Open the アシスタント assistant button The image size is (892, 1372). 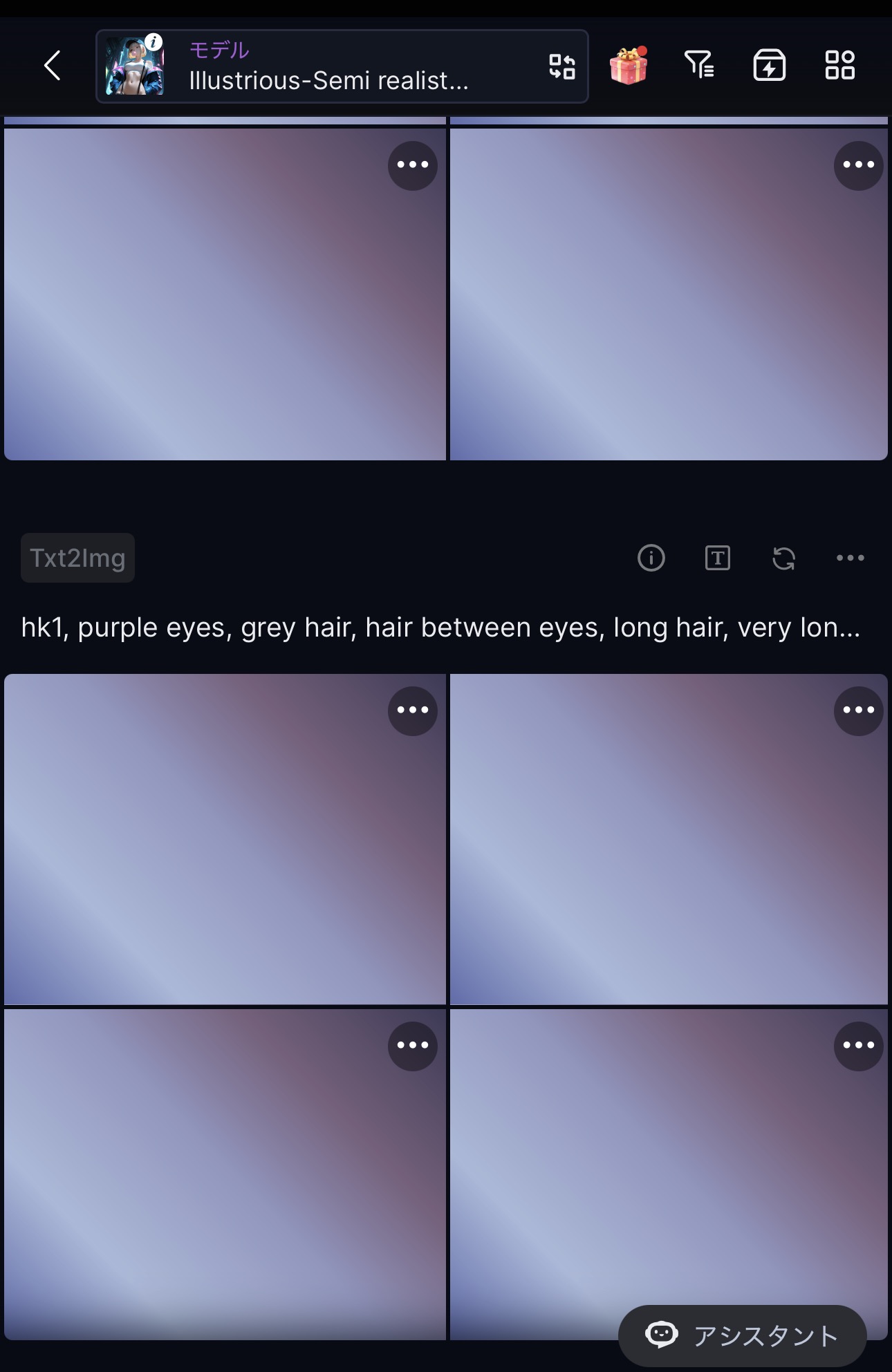point(742,1335)
